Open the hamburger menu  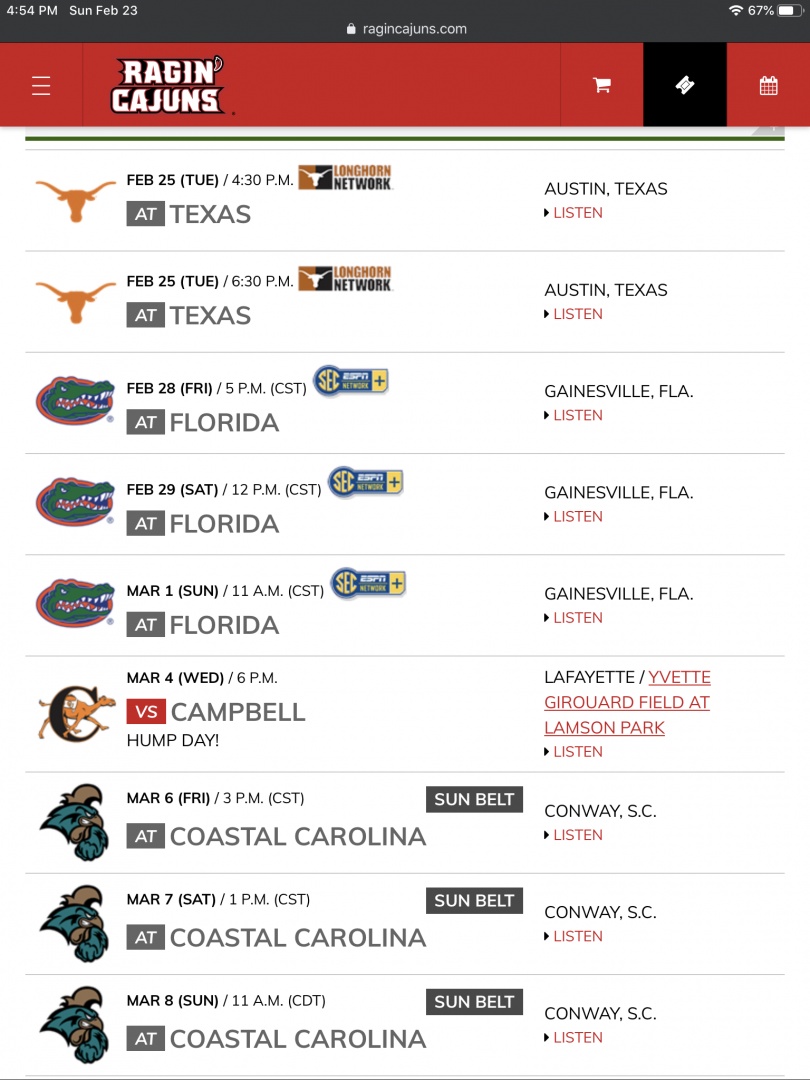click(x=41, y=86)
